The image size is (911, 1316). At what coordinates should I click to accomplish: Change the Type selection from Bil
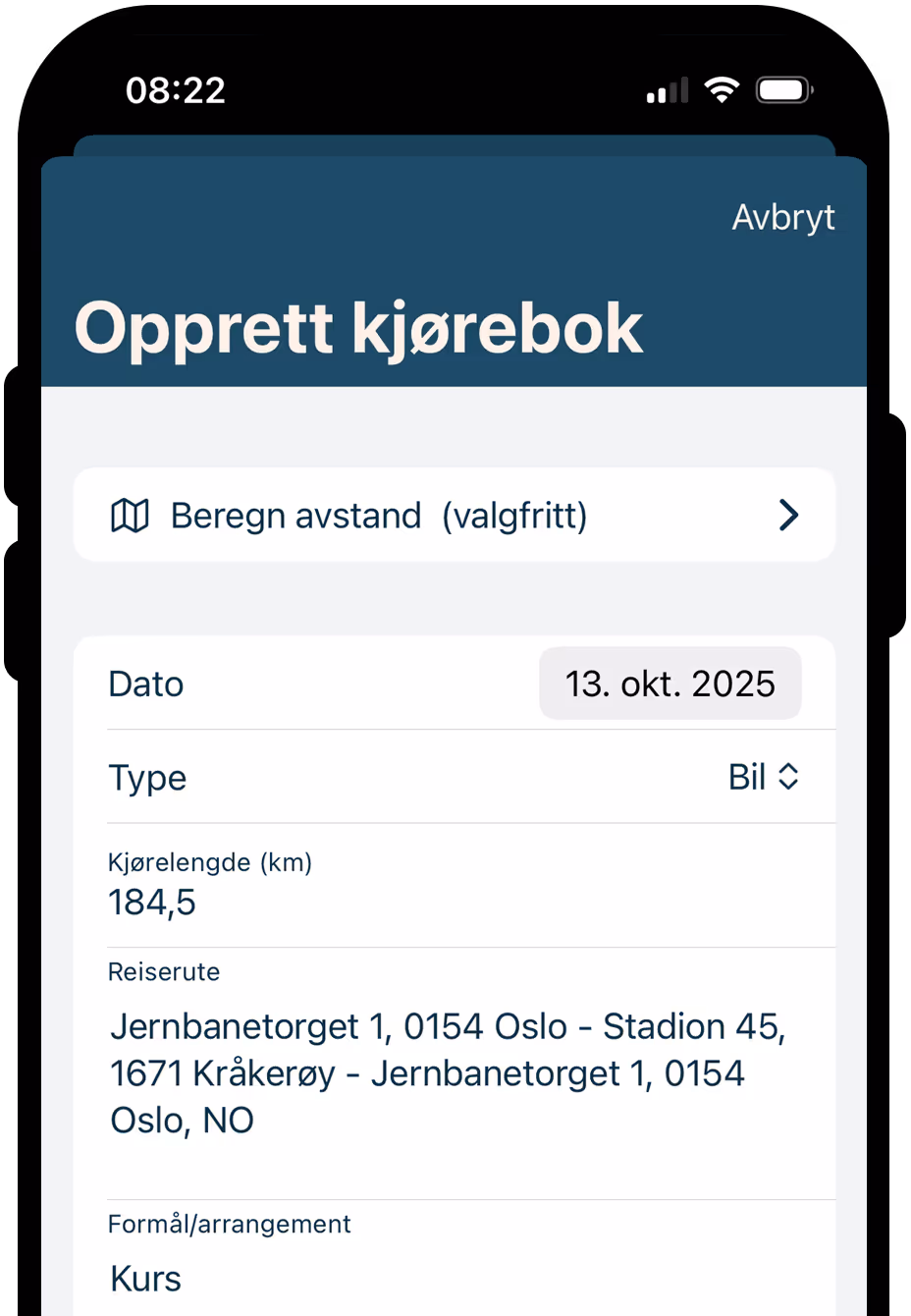tap(763, 777)
